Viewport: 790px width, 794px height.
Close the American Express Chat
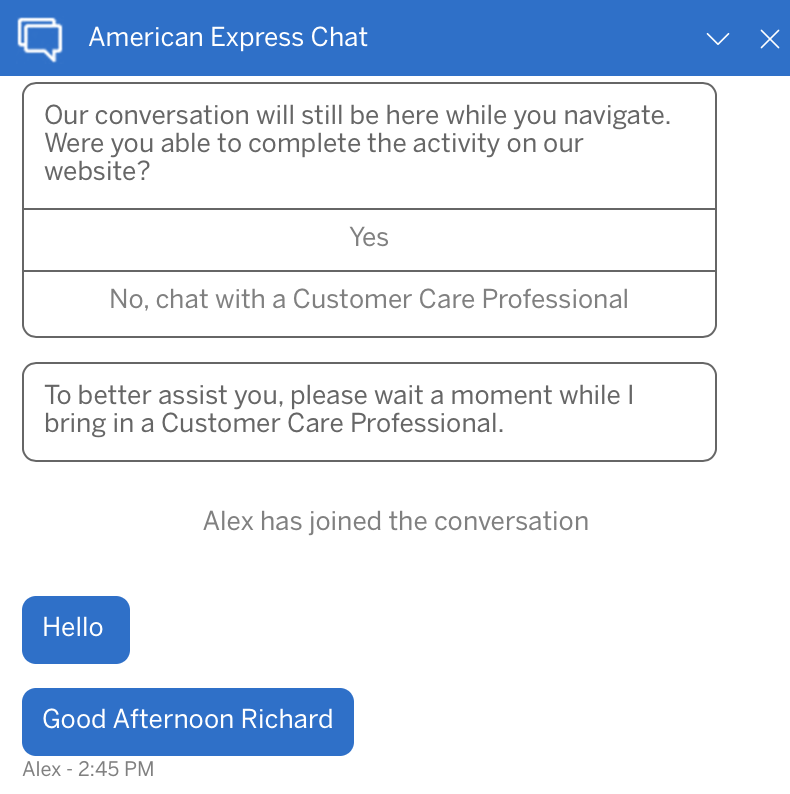pos(769,39)
